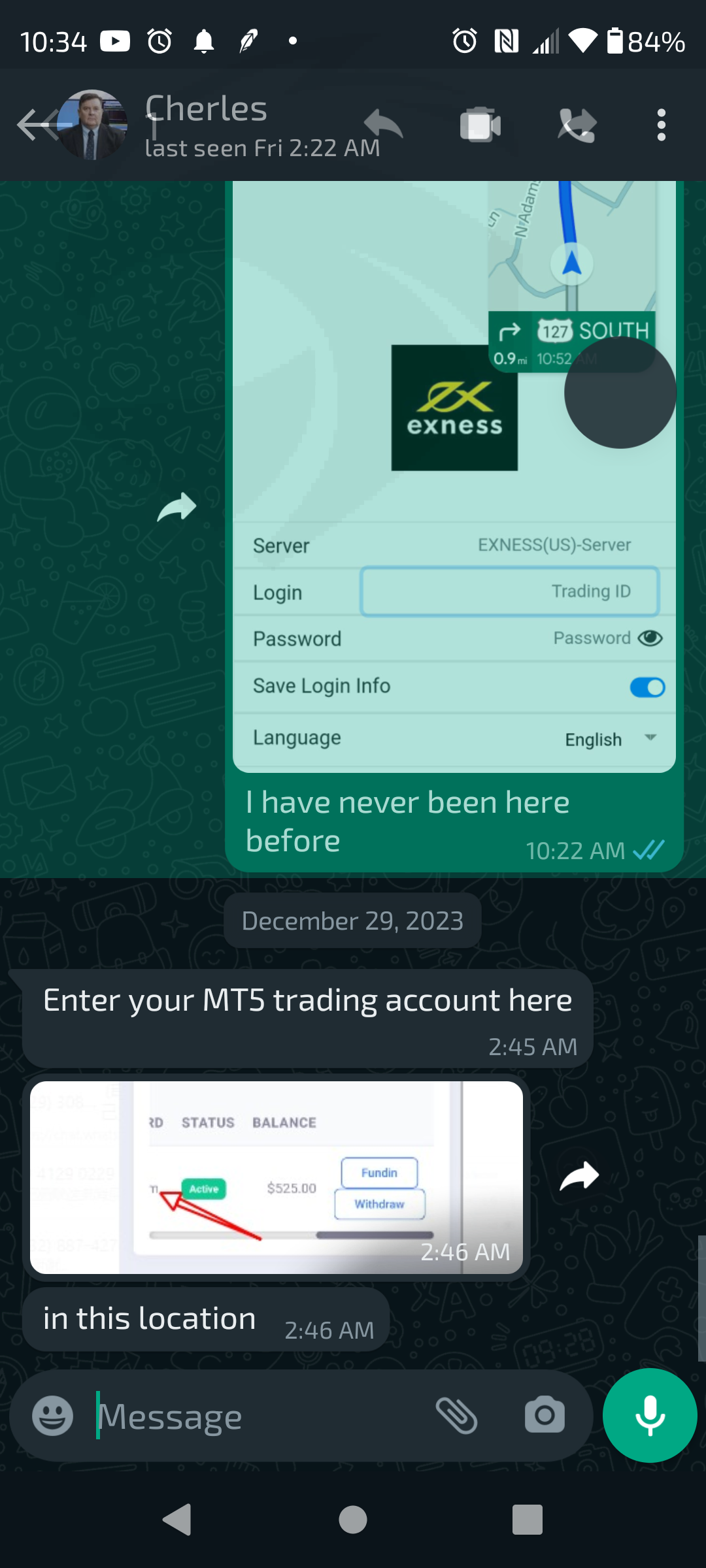Tap the system back button
The width and height of the screenshot is (706, 1568).
coord(177,1520)
